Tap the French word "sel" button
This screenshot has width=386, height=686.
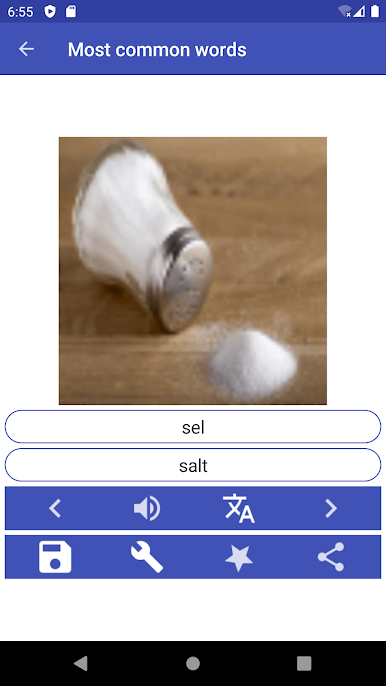pyautogui.click(x=193, y=427)
